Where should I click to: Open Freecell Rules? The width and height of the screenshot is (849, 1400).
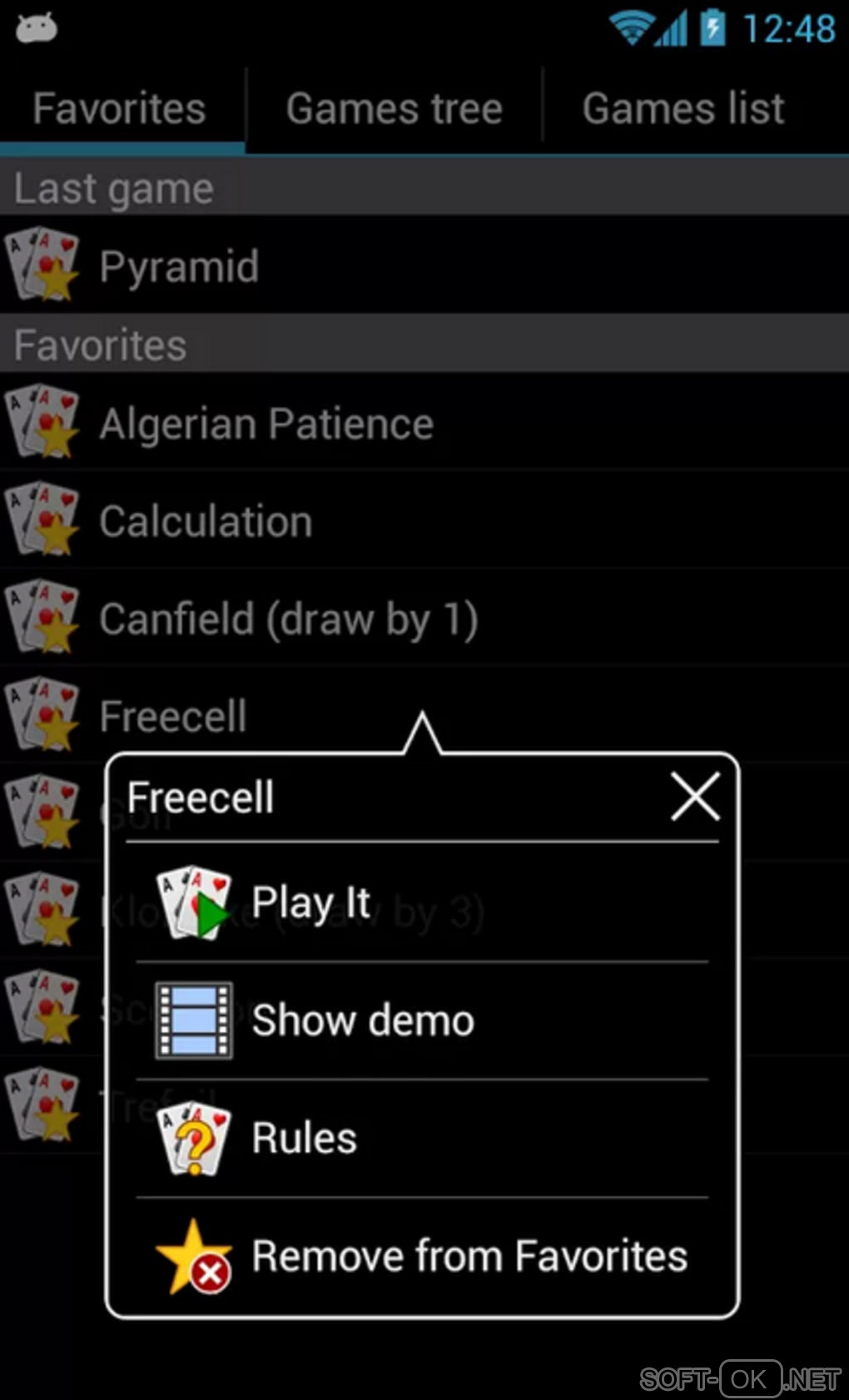pos(421,1139)
